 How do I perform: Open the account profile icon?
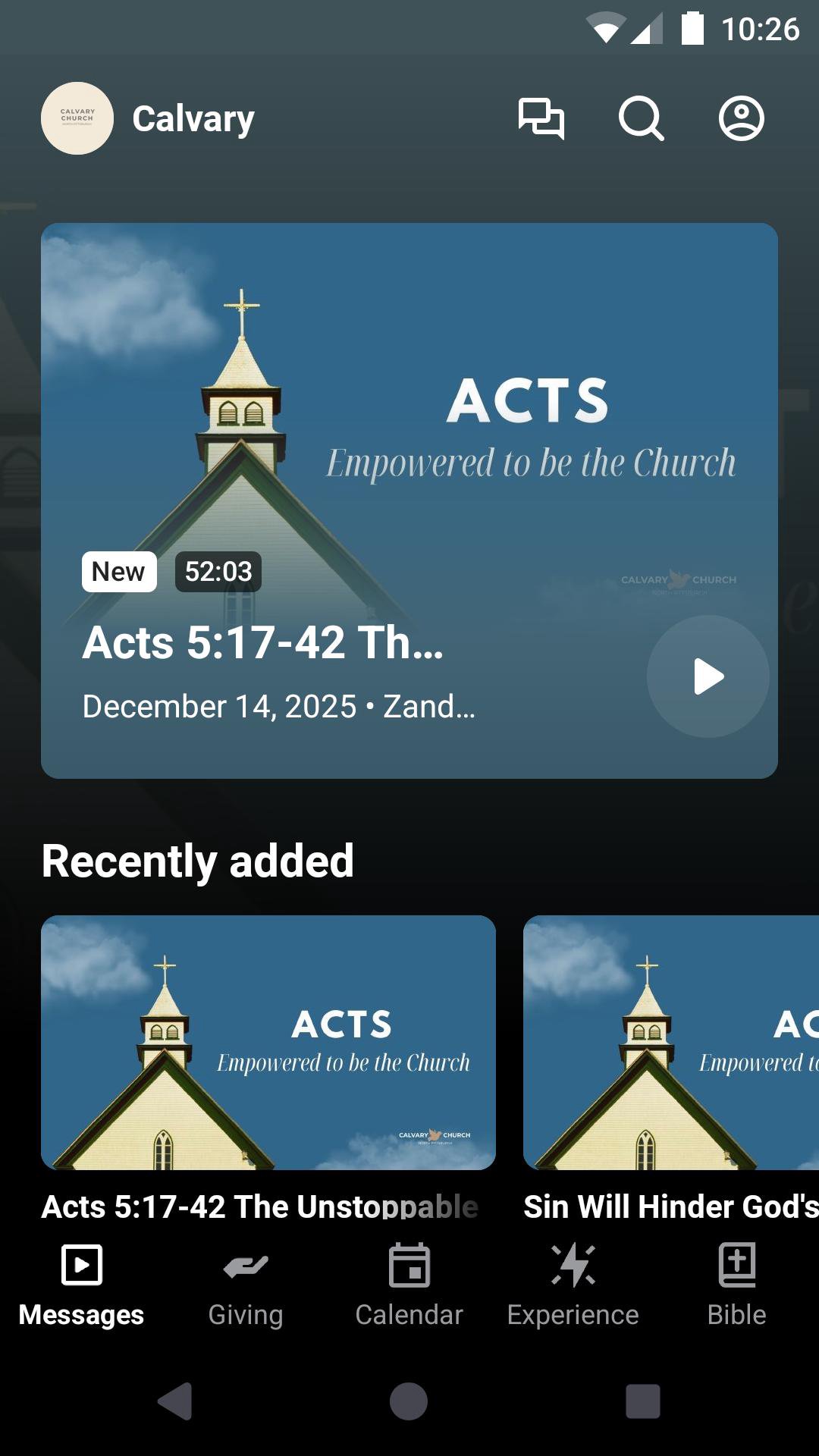(x=741, y=118)
